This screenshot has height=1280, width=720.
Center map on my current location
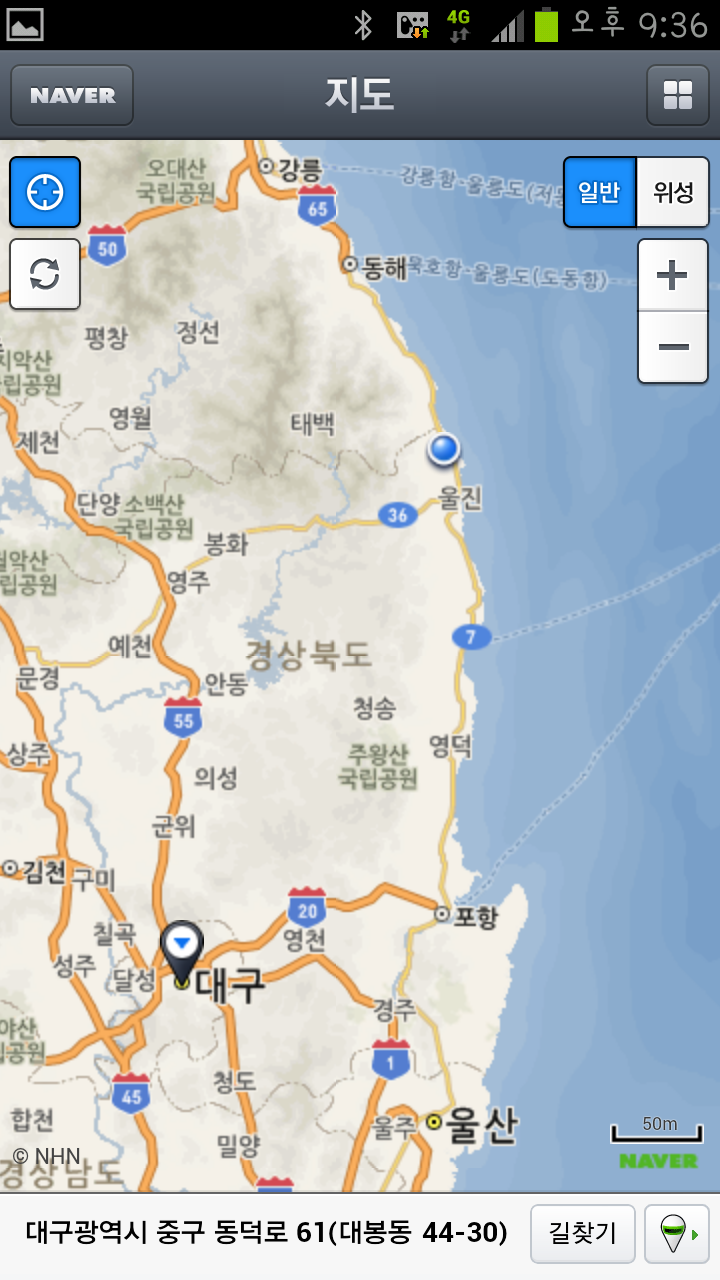pyautogui.click(x=45, y=191)
